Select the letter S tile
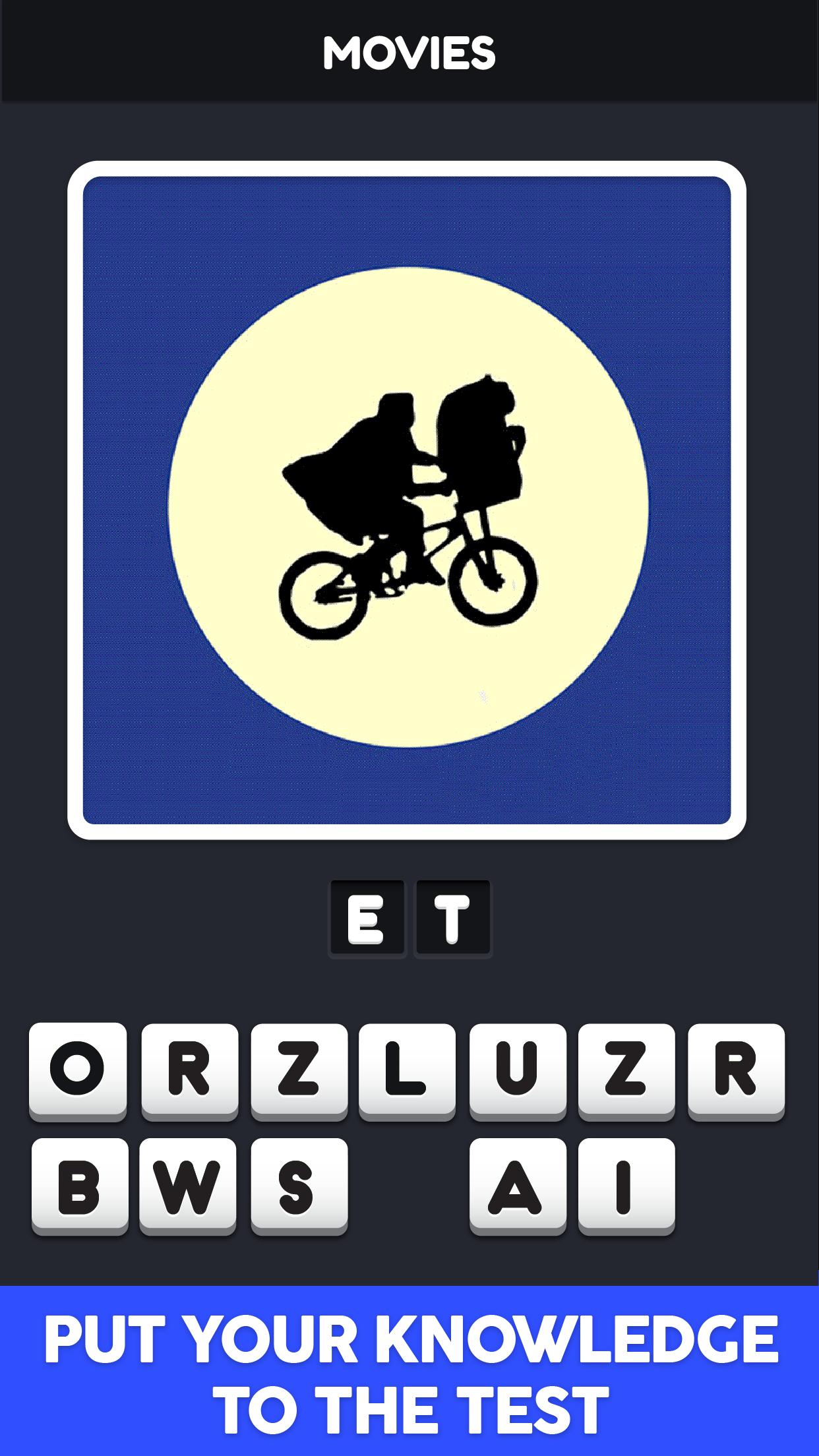The image size is (819, 1456). [299, 1183]
